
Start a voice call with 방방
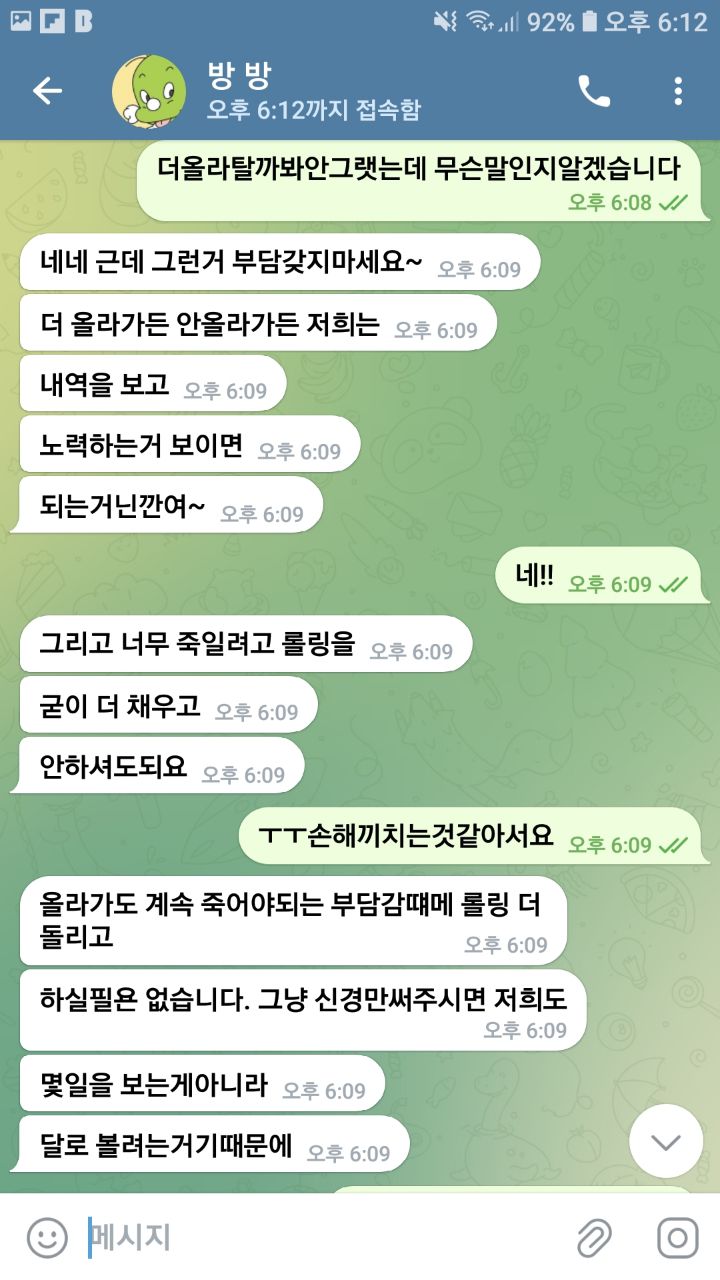tap(594, 91)
